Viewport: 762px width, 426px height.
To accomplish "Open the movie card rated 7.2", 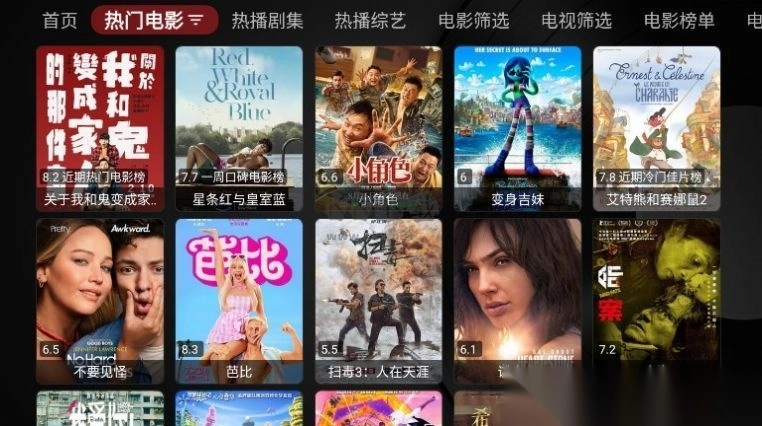I will (x=656, y=300).
